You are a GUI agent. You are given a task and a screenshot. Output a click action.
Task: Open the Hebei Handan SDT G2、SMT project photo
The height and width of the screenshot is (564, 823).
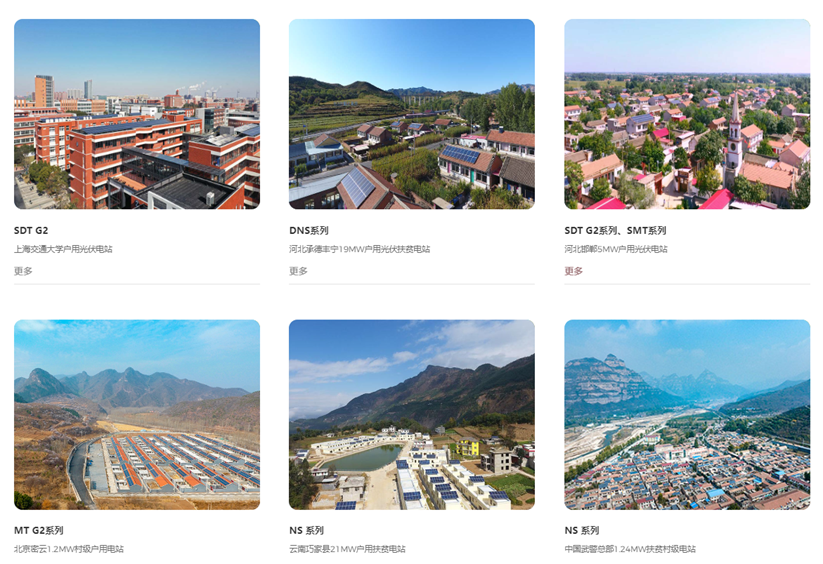click(687, 114)
